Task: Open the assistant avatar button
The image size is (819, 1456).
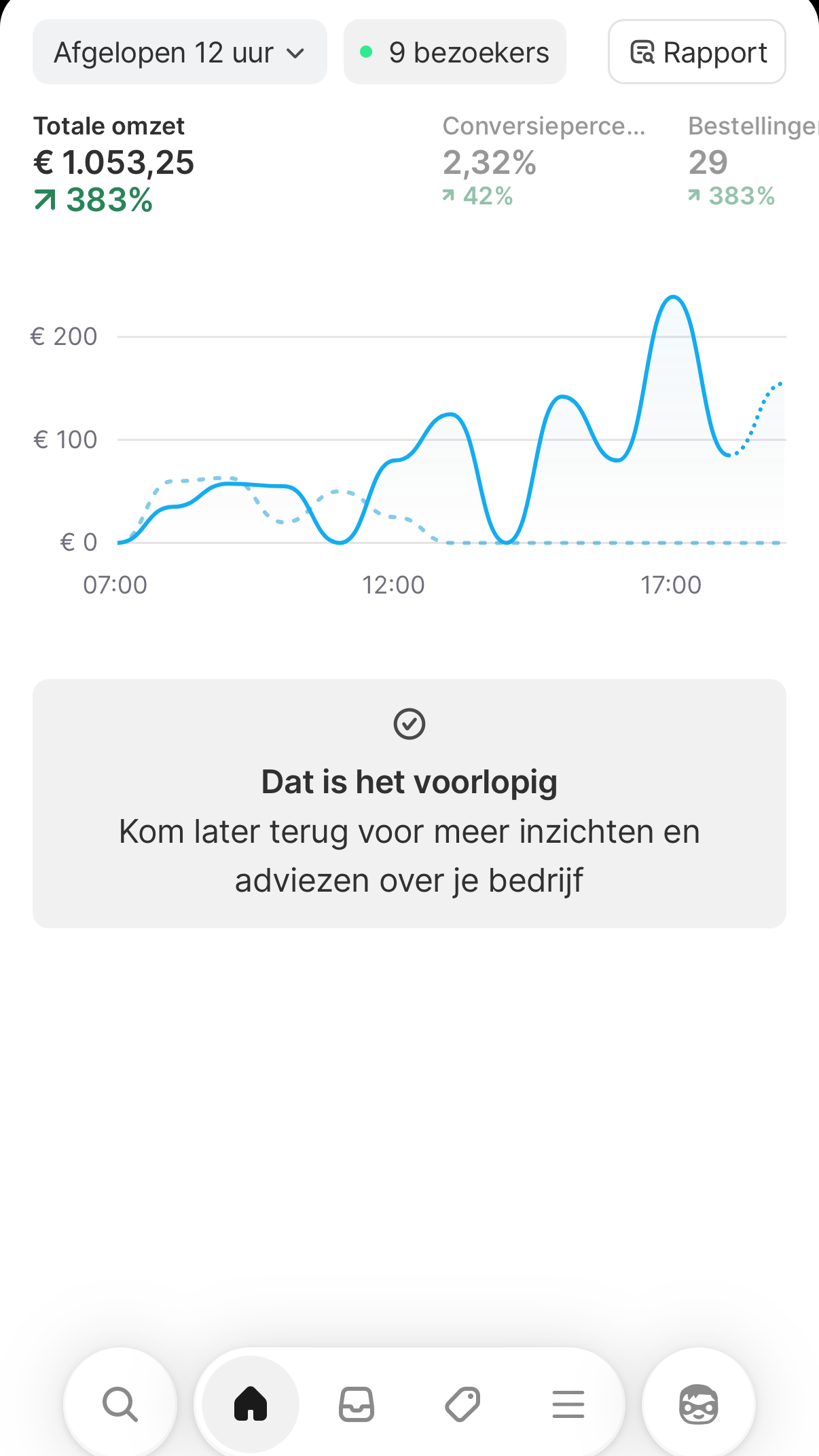Action: (x=699, y=1404)
